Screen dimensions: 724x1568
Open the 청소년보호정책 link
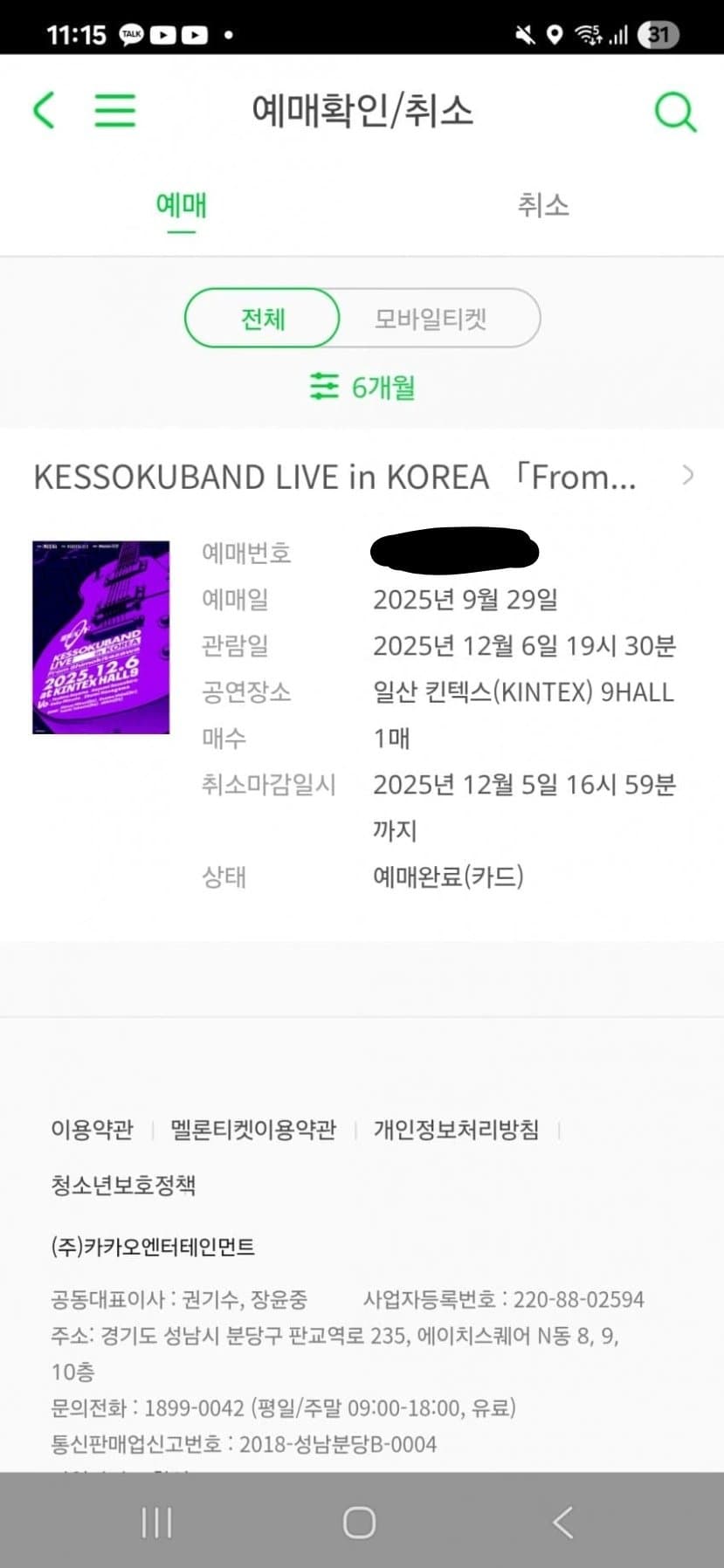[123, 1185]
